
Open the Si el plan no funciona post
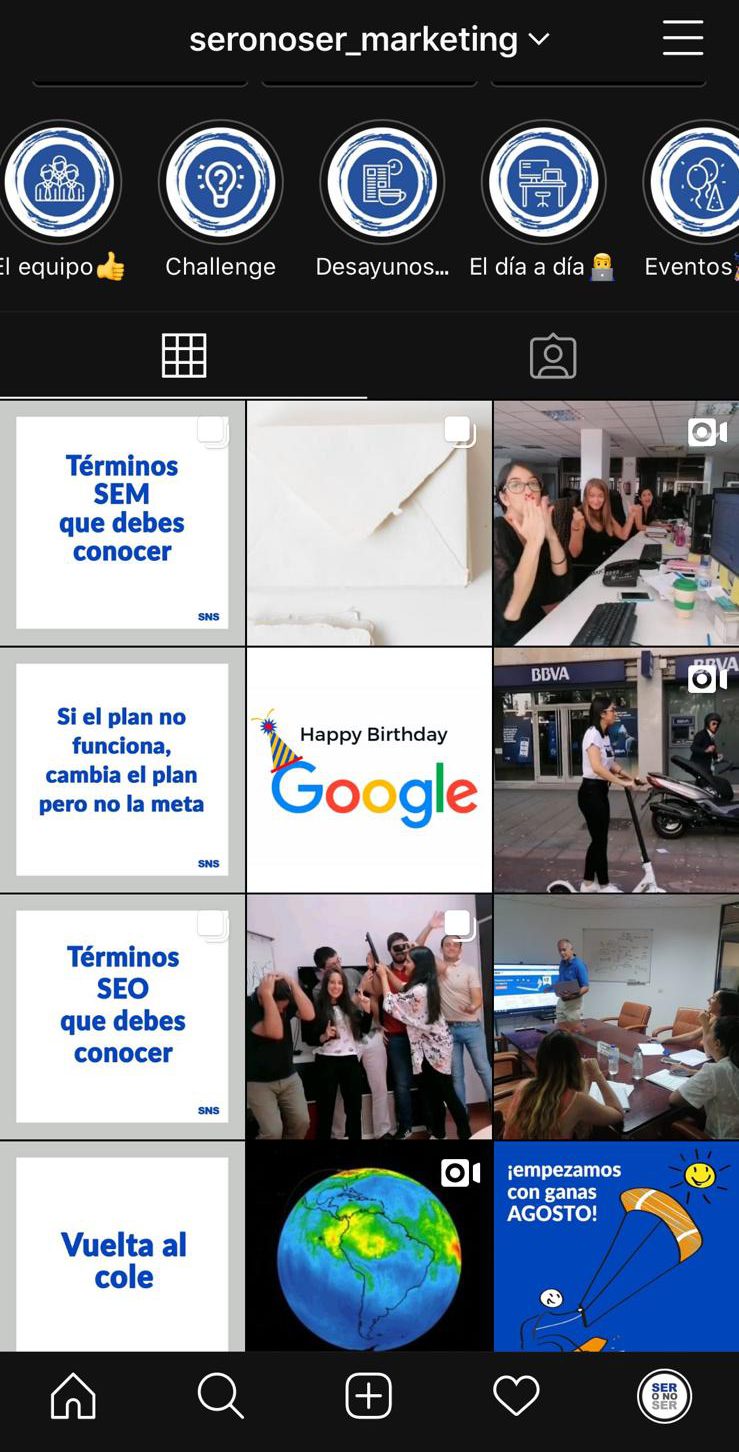[122, 770]
